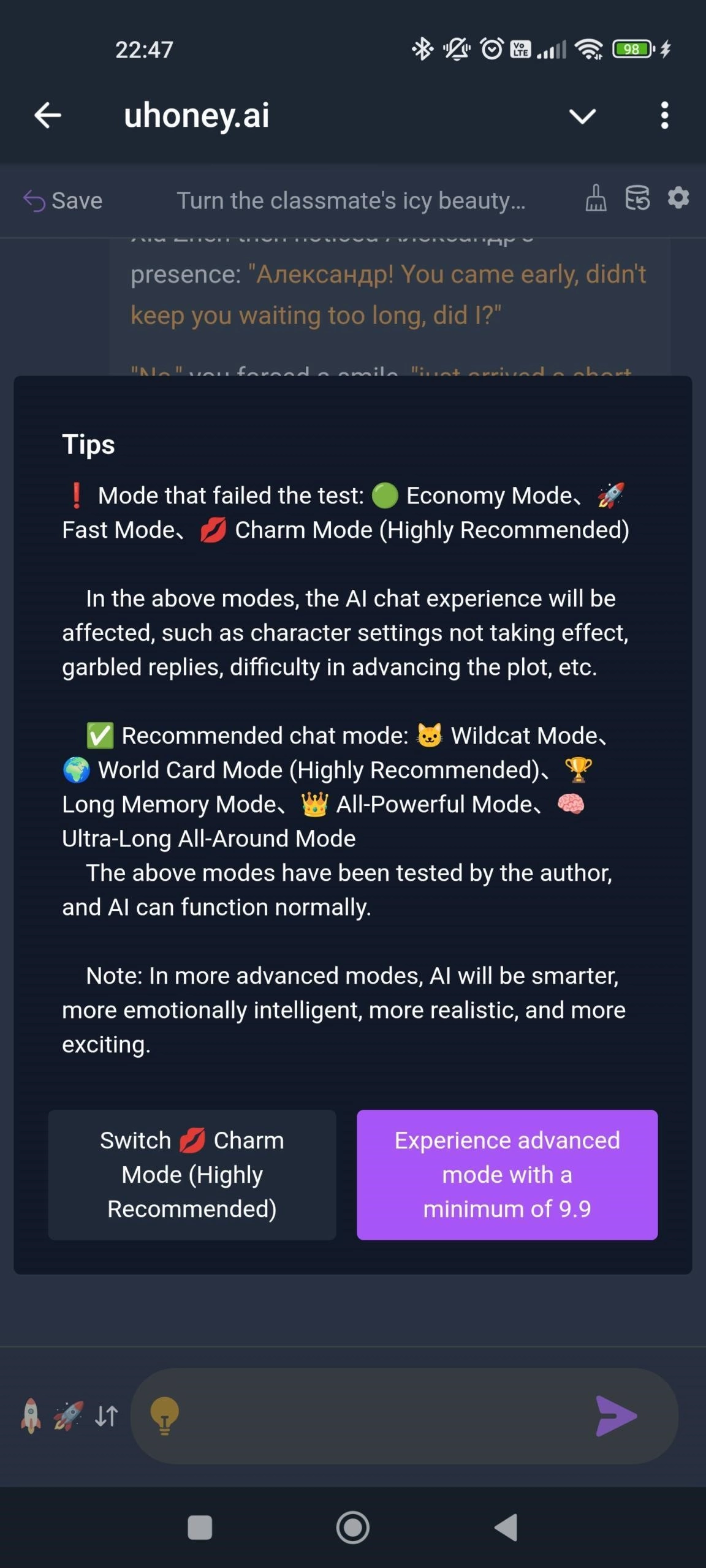The width and height of the screenshot is (706, 1568).
Task: Tap the Save button
Action: (63, 200)
